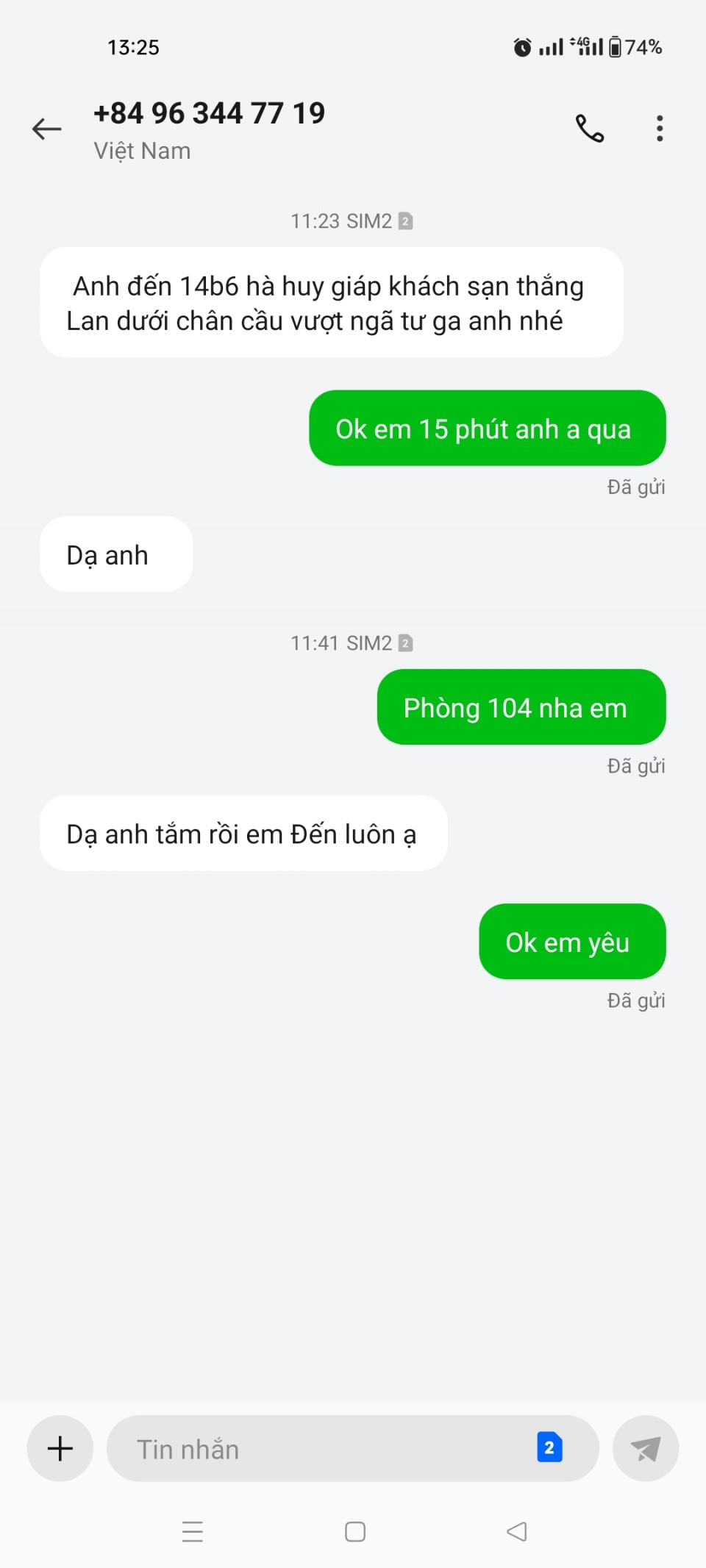Send the message with the paper plane
The image size is (706, 1568).
pyautogui.click(x=646, y=1448)
